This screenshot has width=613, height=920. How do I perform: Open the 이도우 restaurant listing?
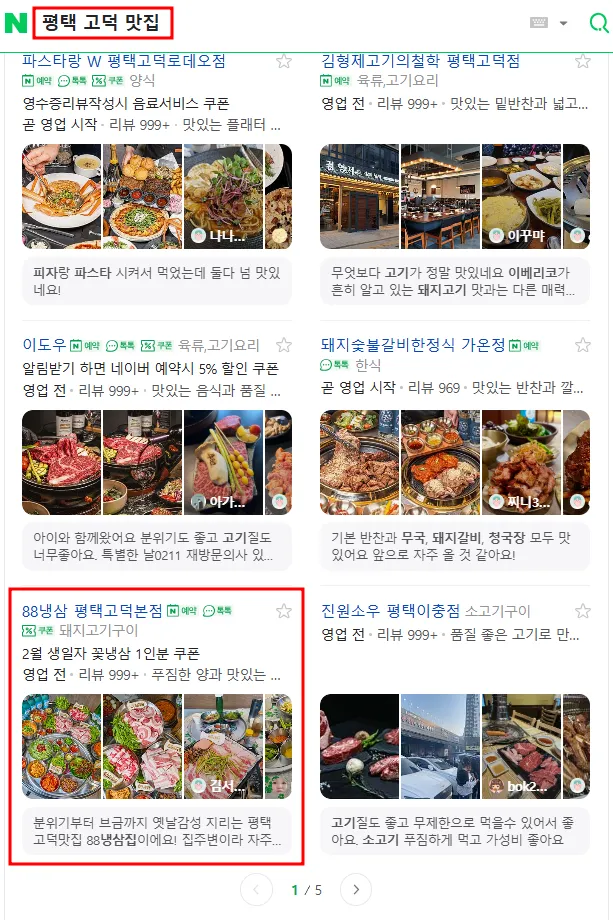(x=44, y=345)
